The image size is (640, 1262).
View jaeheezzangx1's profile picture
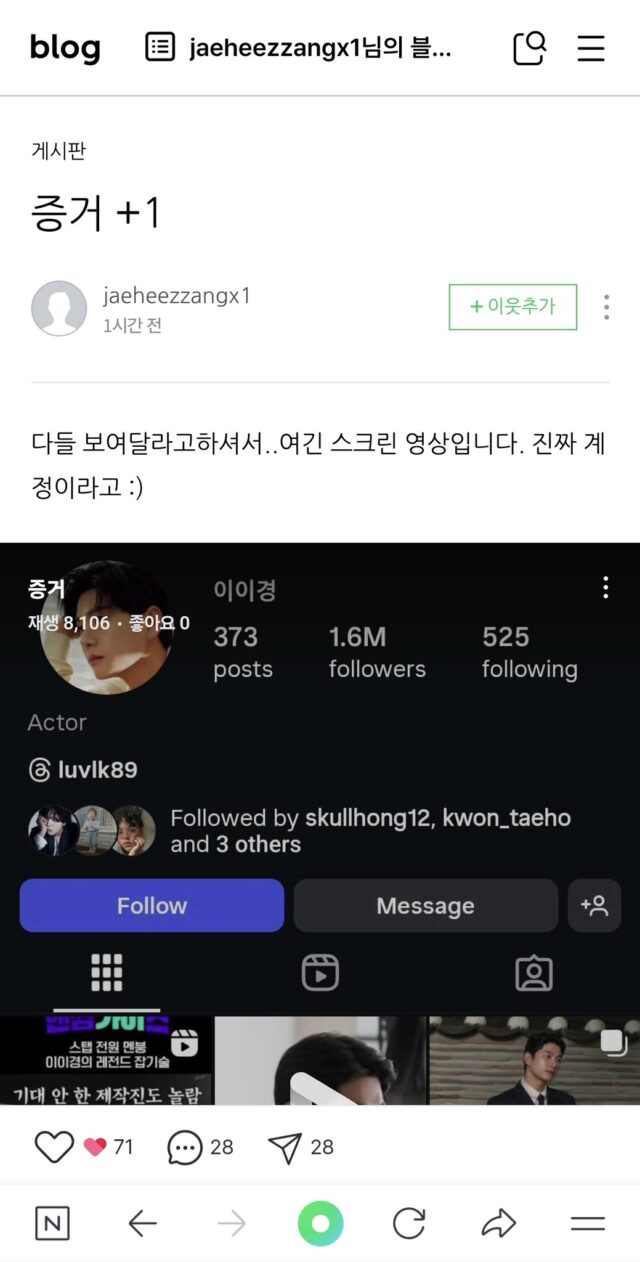(x=59, y=308)
